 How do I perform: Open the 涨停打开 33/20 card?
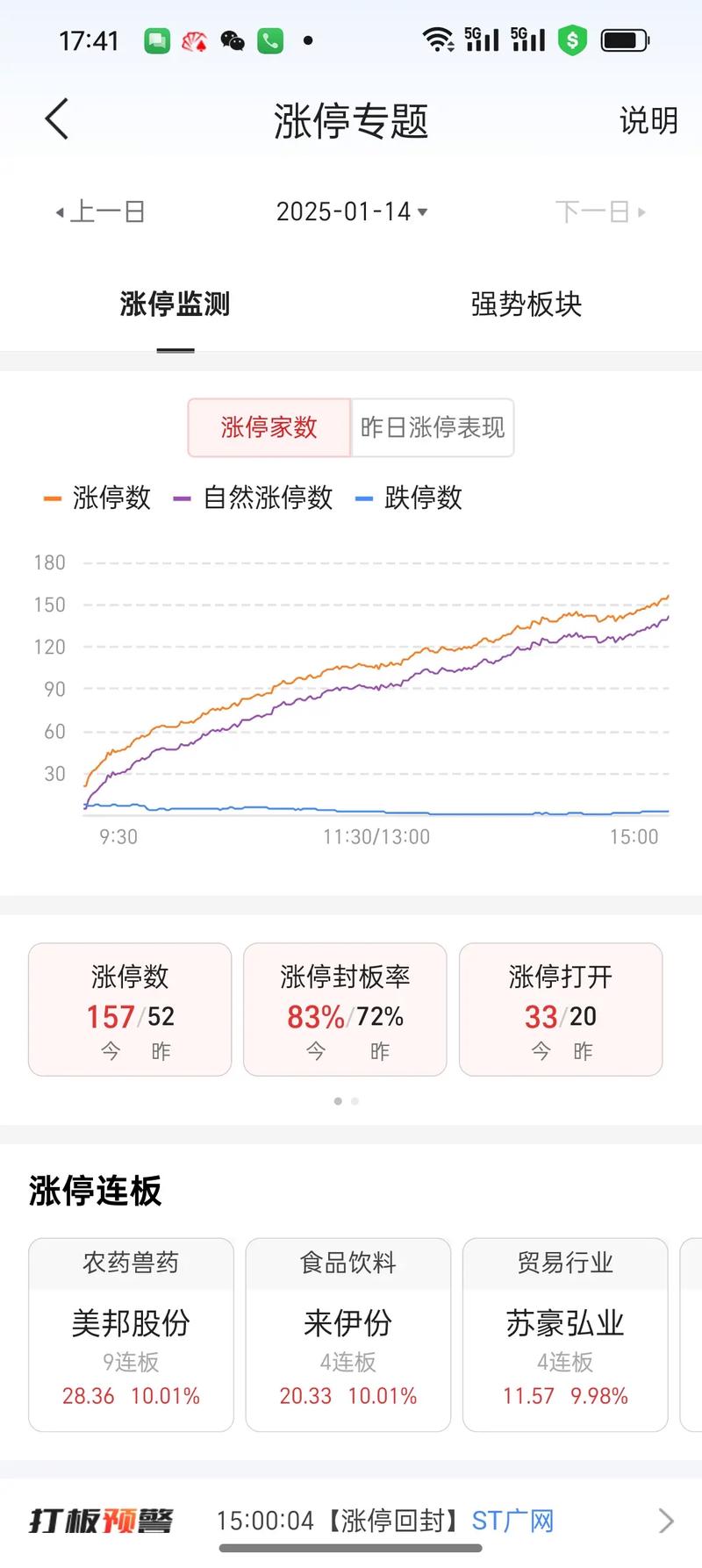561,1009
